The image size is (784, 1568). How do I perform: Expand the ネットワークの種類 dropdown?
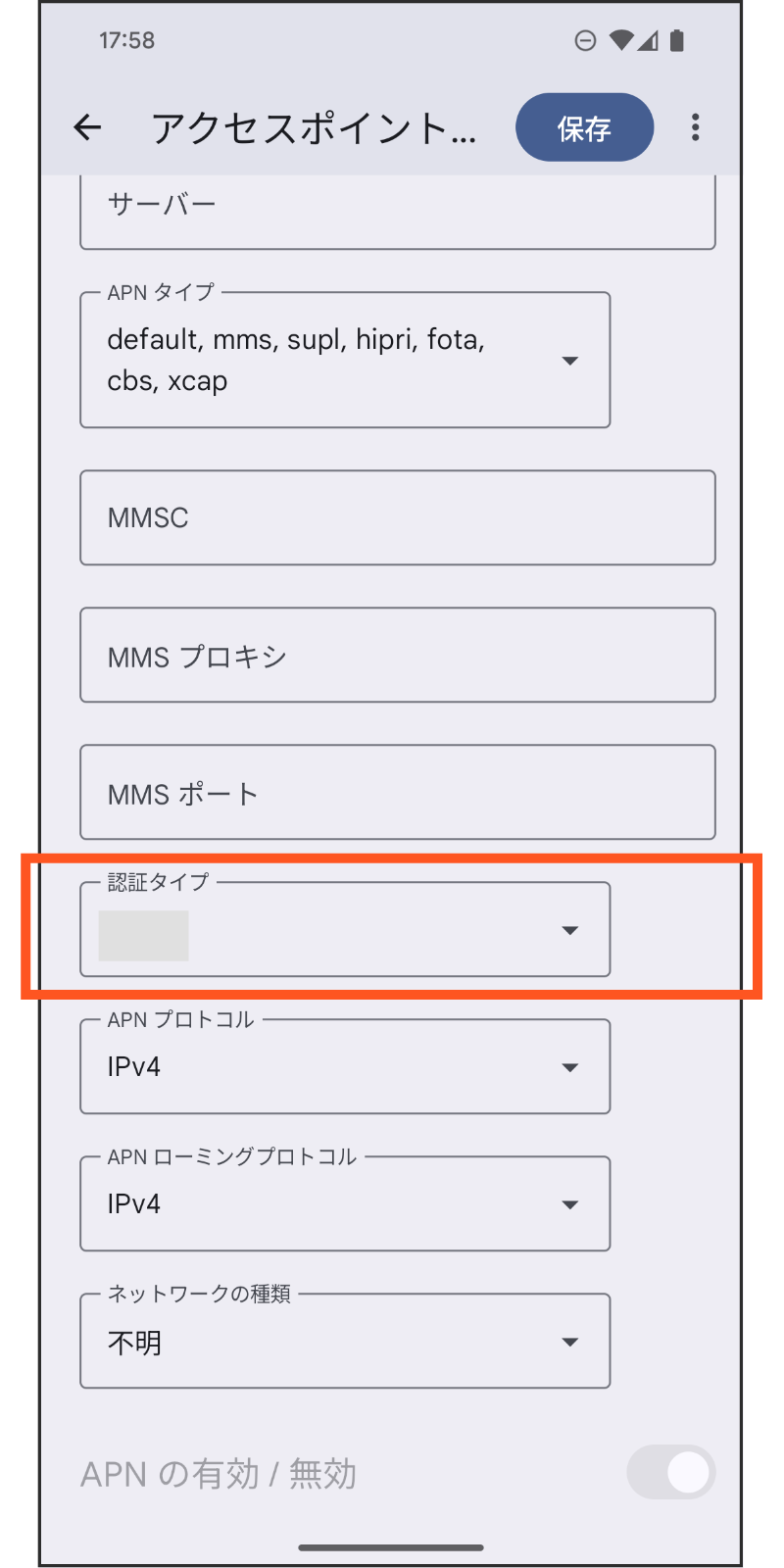[x=345, y=1341]
